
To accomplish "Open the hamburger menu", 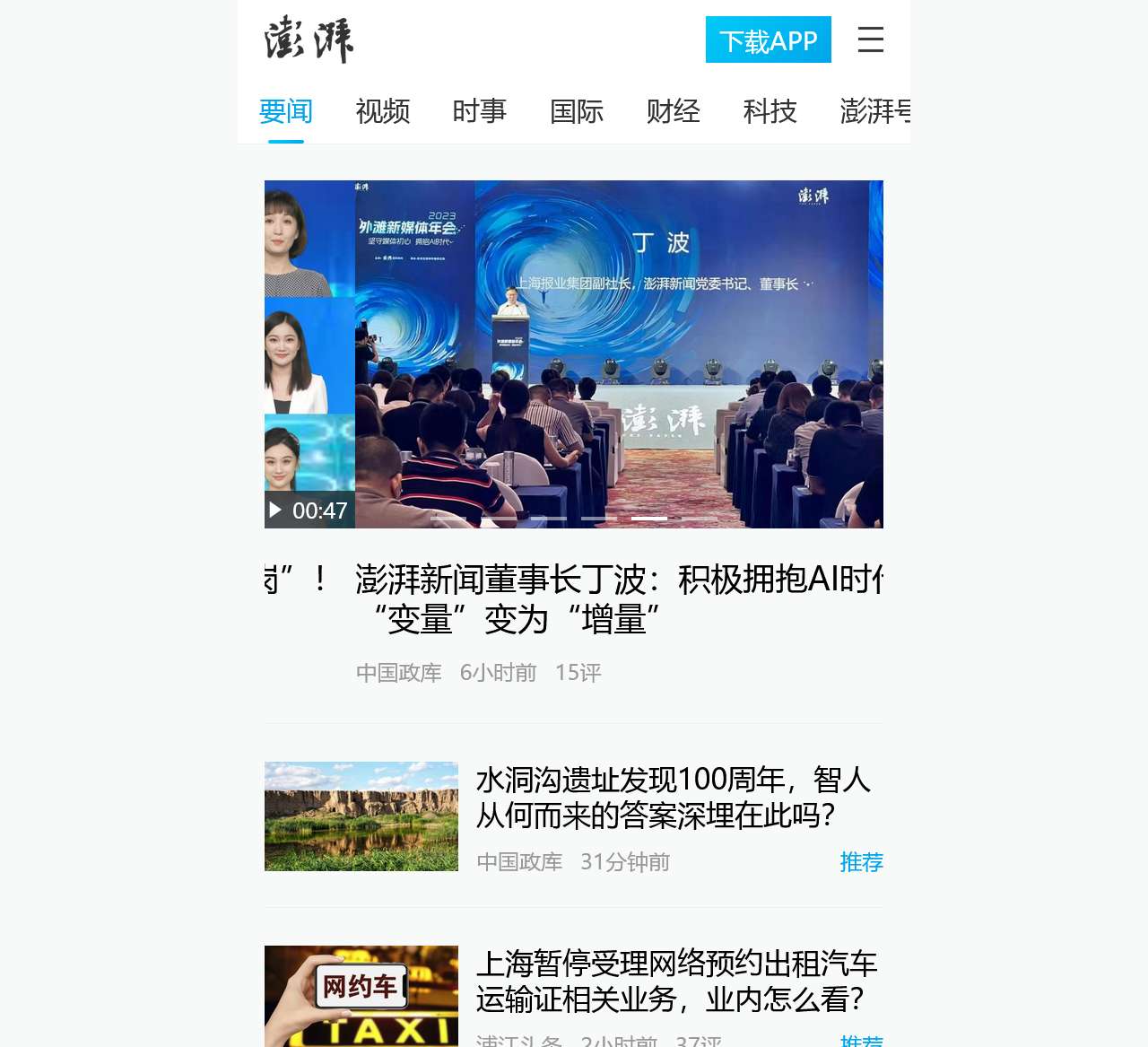I will (870, 39).
